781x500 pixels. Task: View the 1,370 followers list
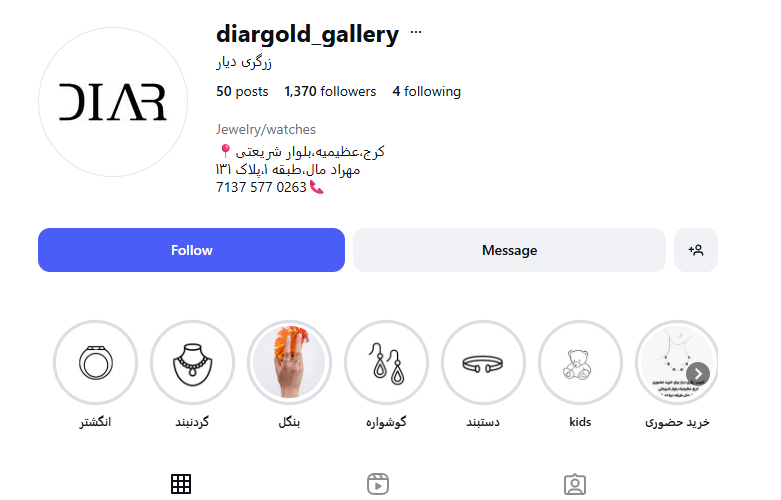tap(330, 91)
